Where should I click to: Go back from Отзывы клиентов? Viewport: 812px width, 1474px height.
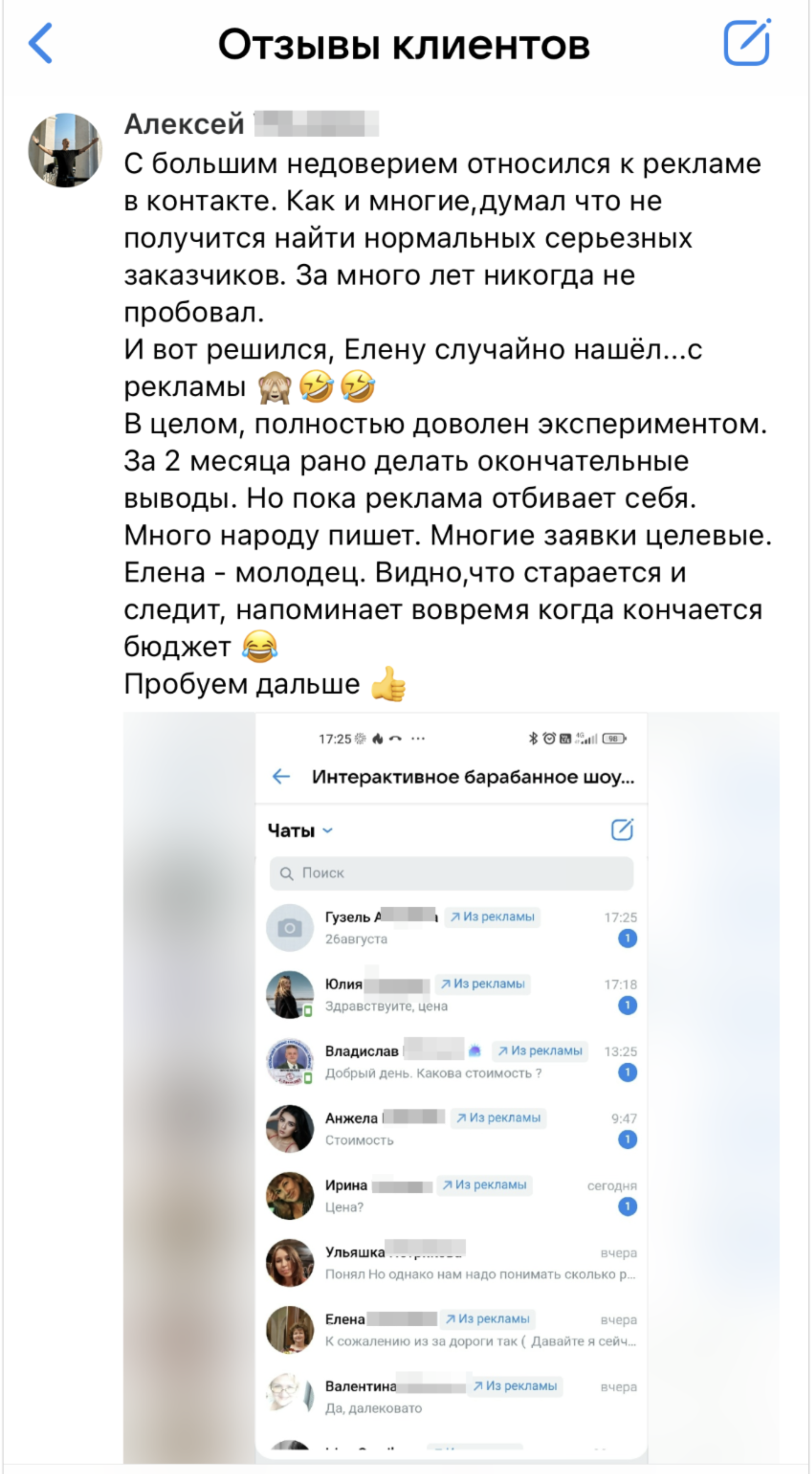pos(41,43)
